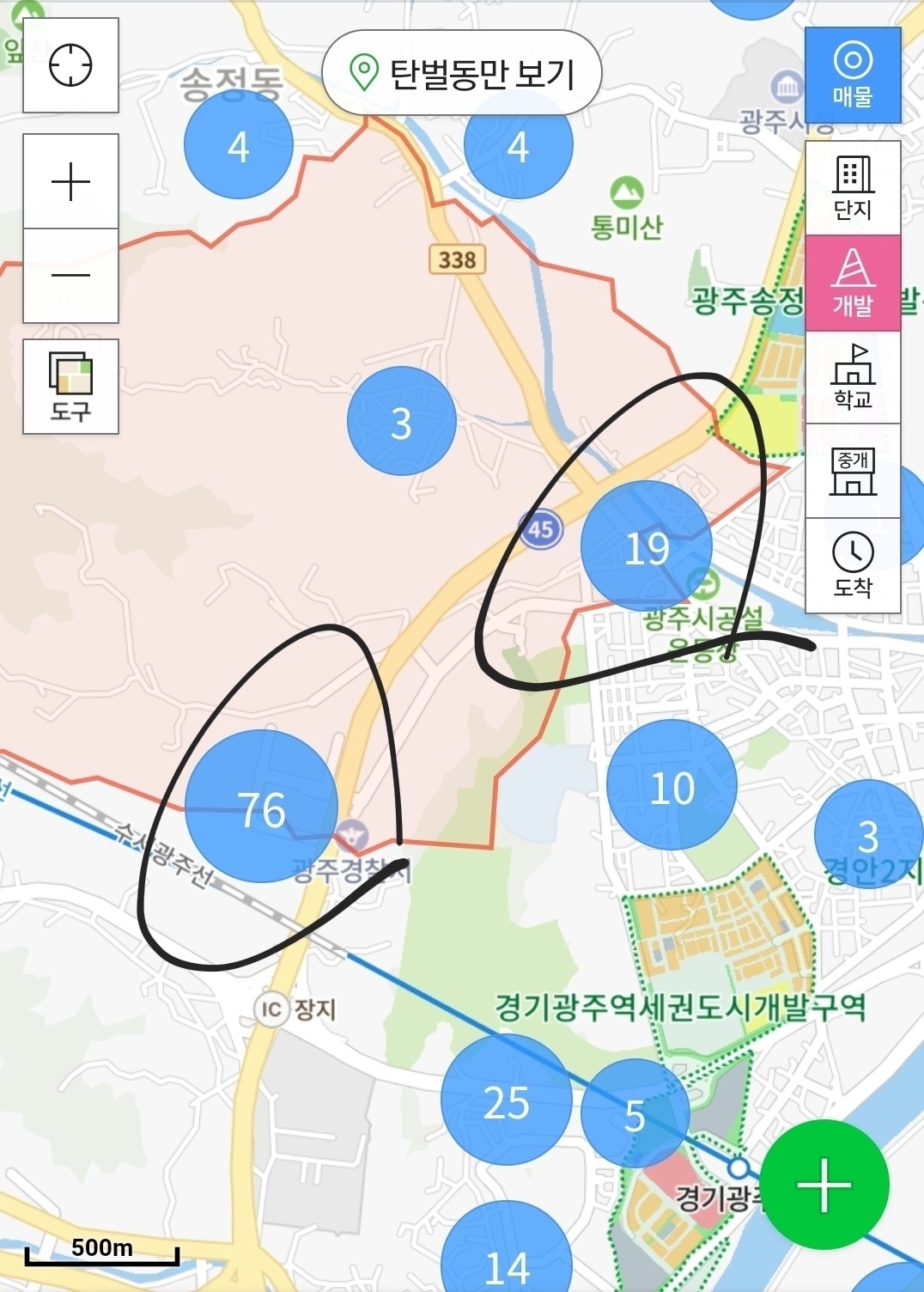Open the cluster marker with 19 listings
924x1292 pixels.
(647, 546)
